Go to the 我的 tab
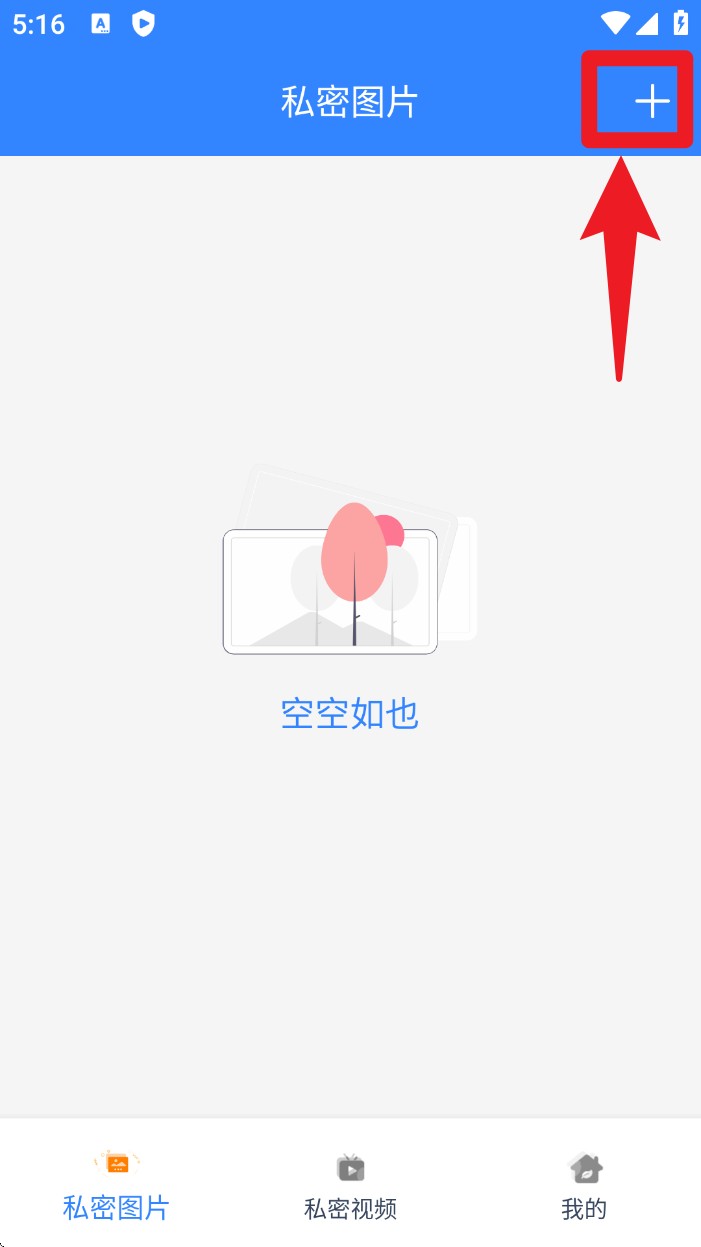This screenshot has height=1247, width=701. [584, 1186]
